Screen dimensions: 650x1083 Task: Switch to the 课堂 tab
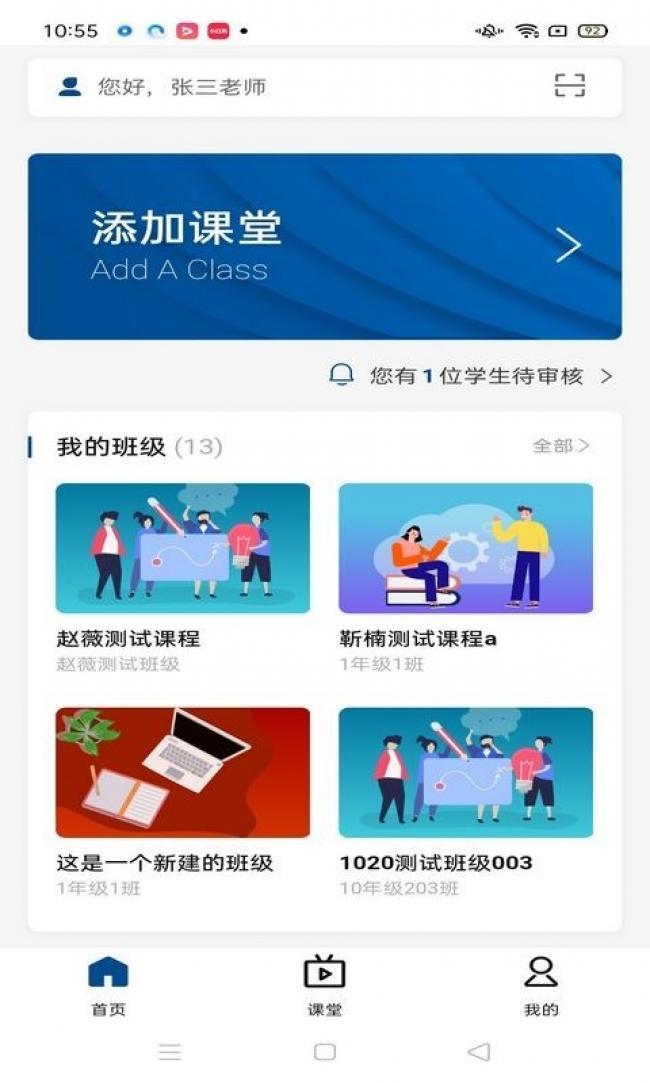(325, 986)
